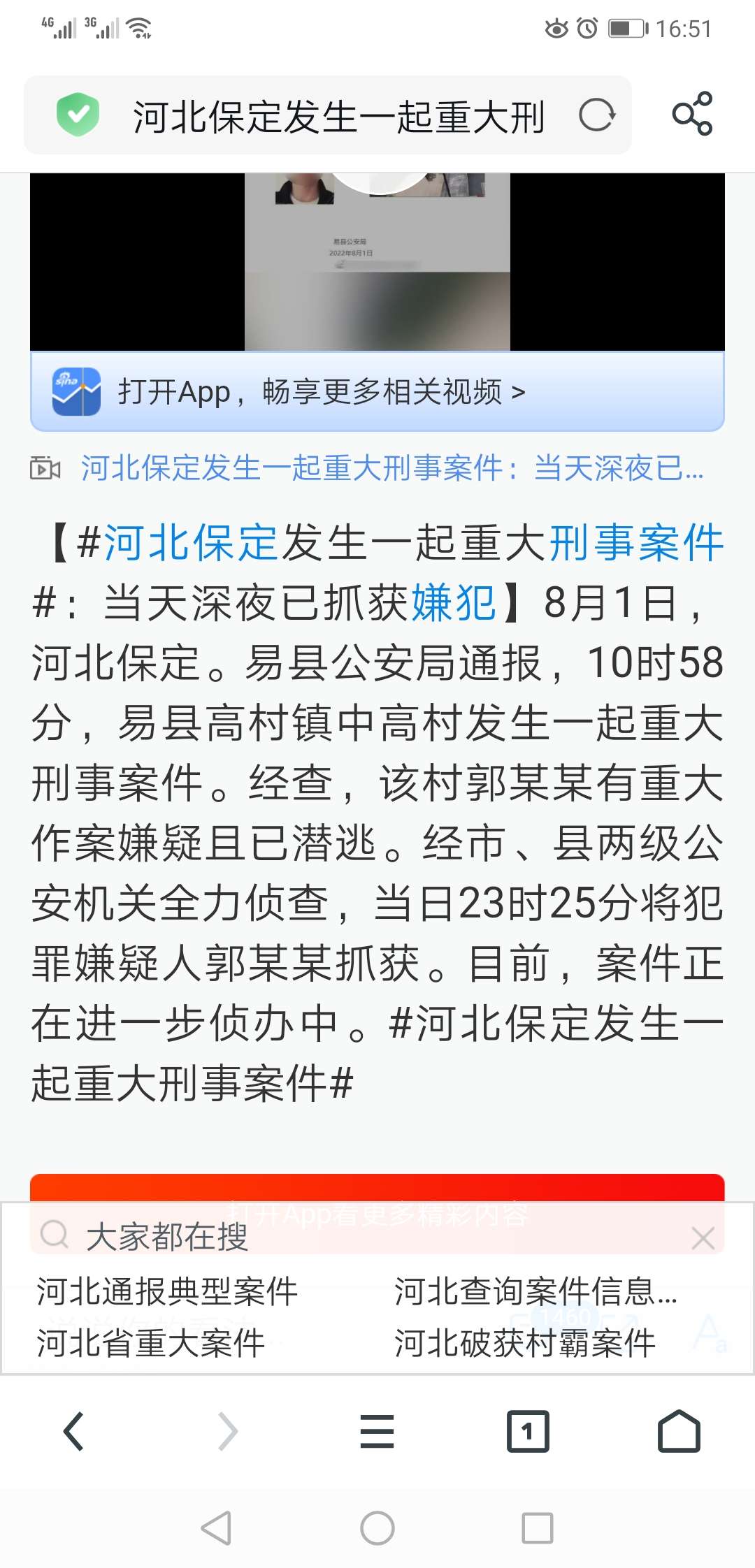Open the 刑事案件 hashtag link
The width and height of the screenshot is (755, 1568).
[635, 543]
